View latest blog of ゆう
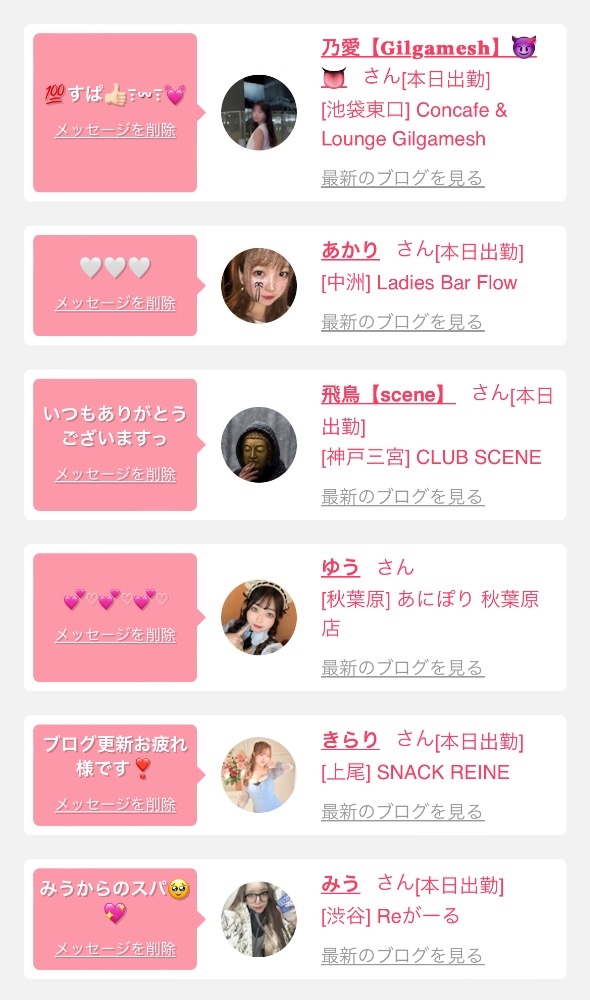Image resolution: width=590 pixels, height=1000 pixels. pyautogui.click(x=402, y=668)
